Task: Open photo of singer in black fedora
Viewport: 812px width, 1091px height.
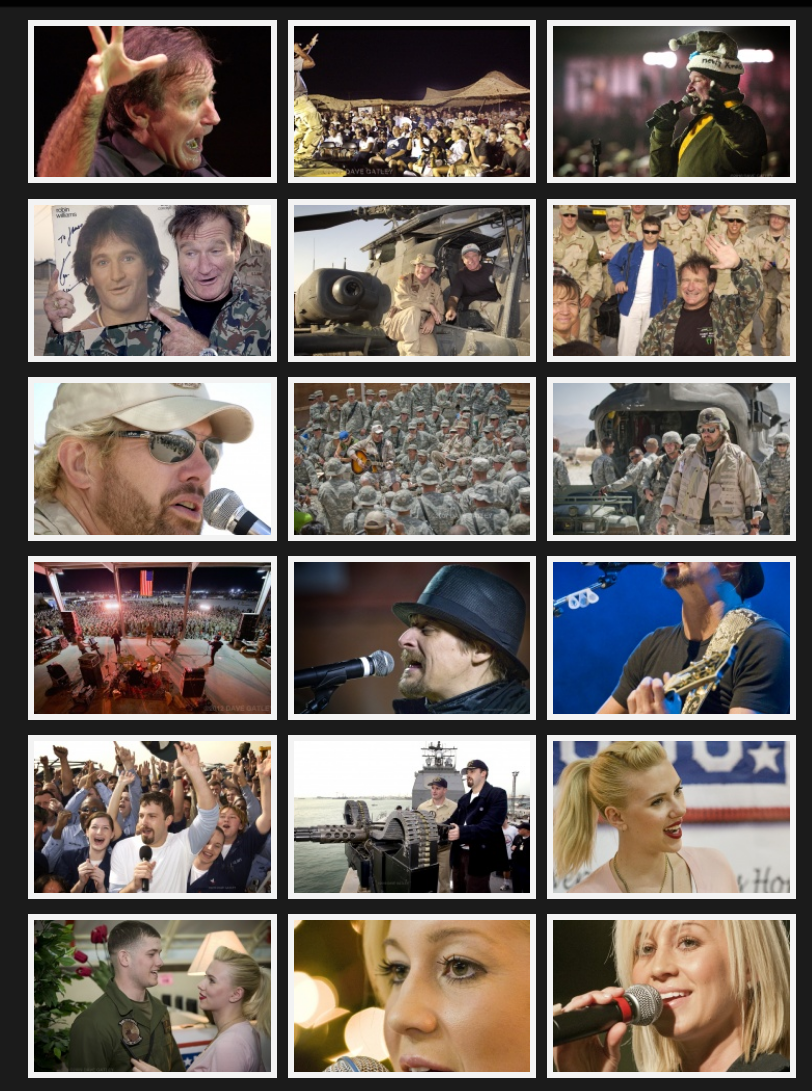Action: [x=412, y=638]
